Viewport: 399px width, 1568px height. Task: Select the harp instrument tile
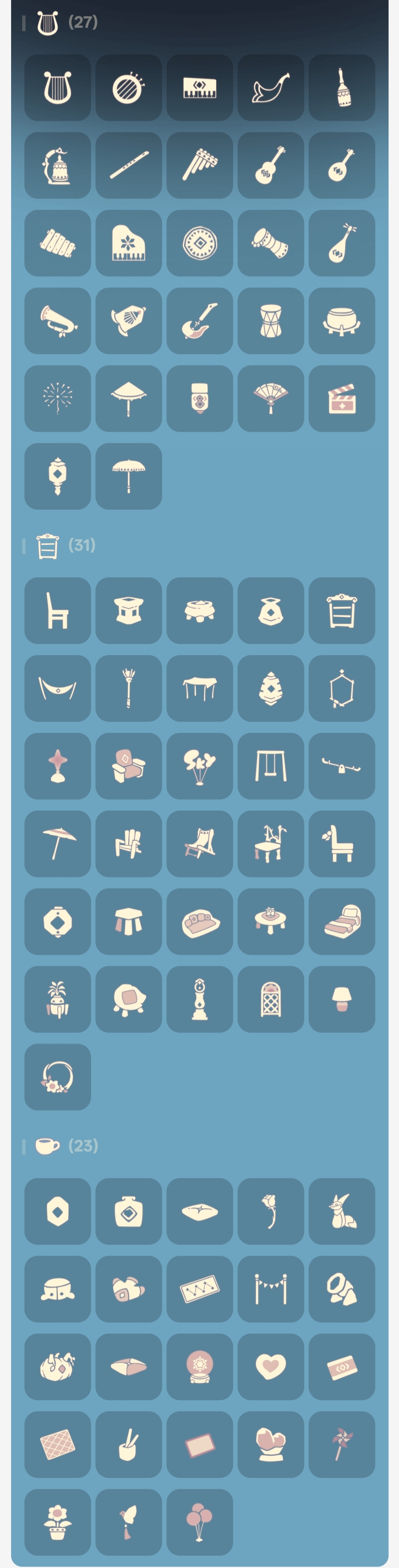coord(58,88)
